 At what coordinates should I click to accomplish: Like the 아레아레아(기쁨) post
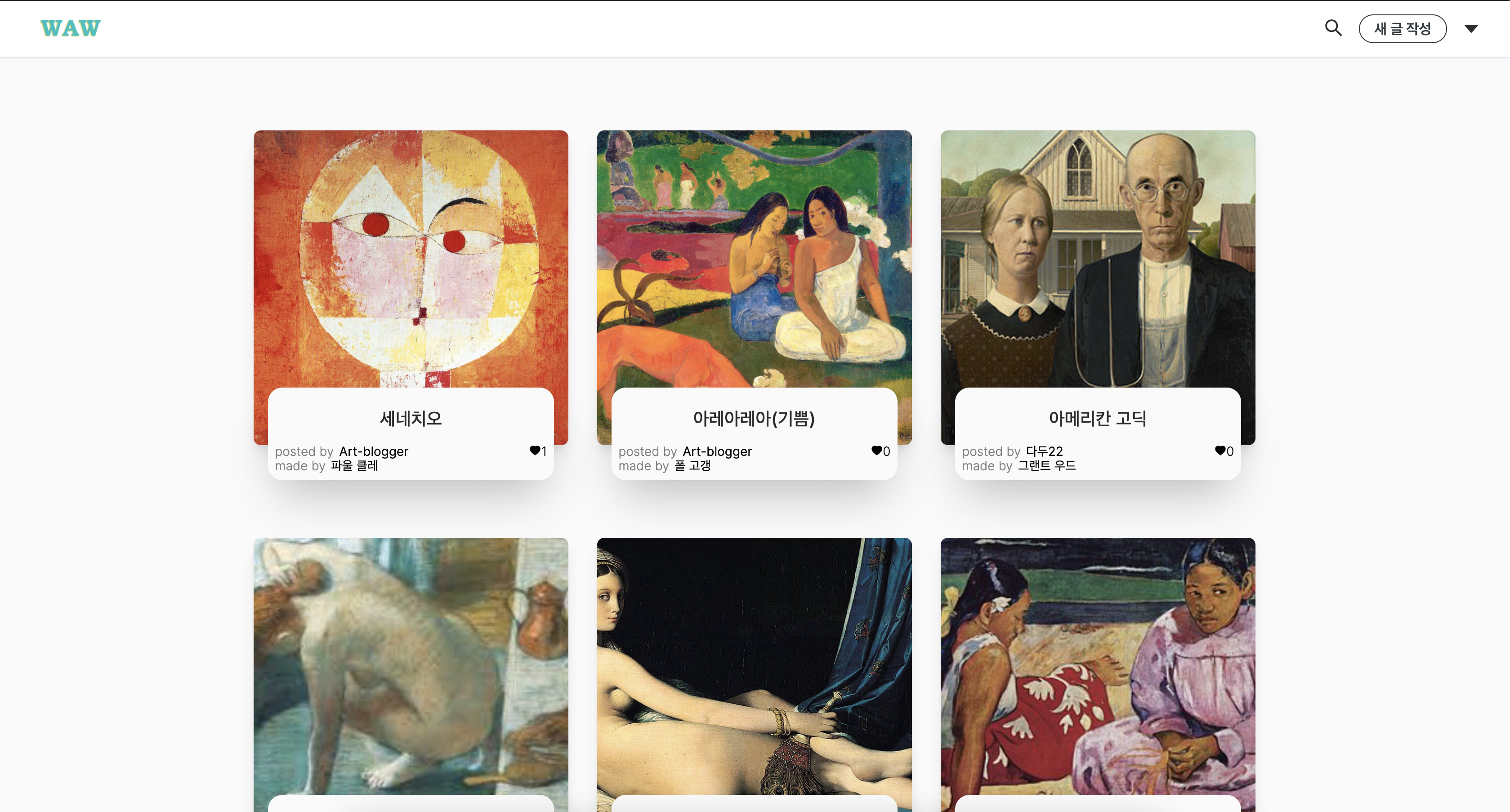click(876, 450)
